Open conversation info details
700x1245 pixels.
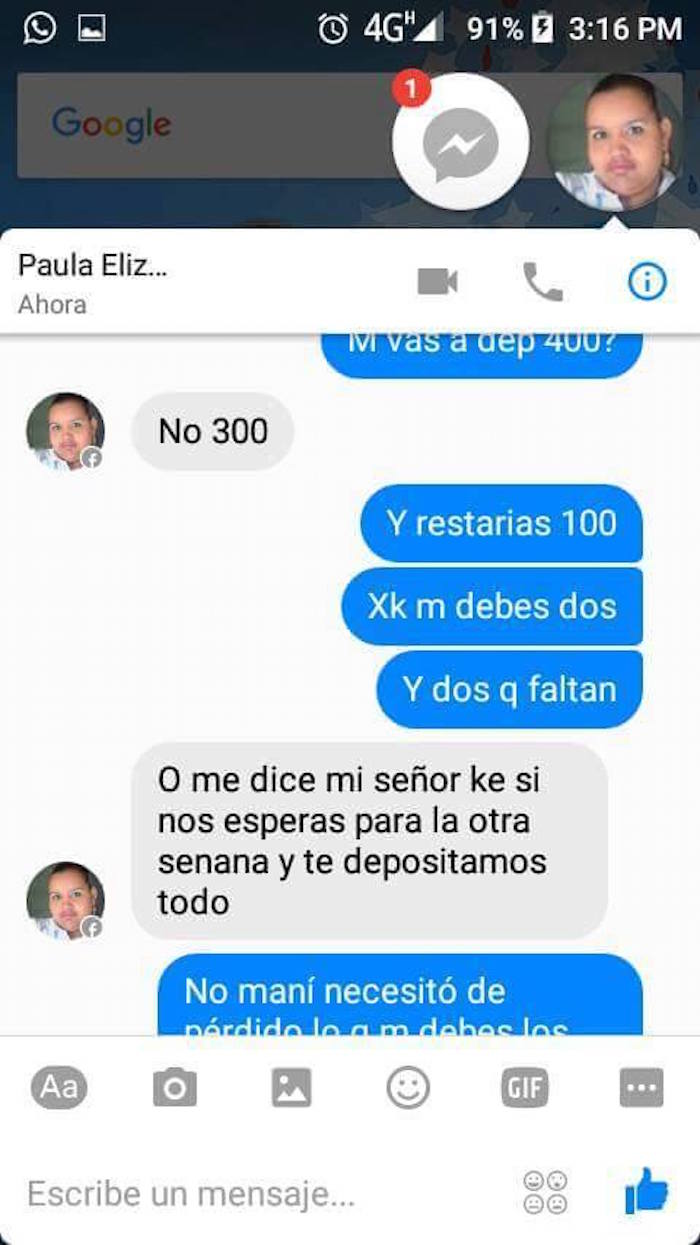647,282
